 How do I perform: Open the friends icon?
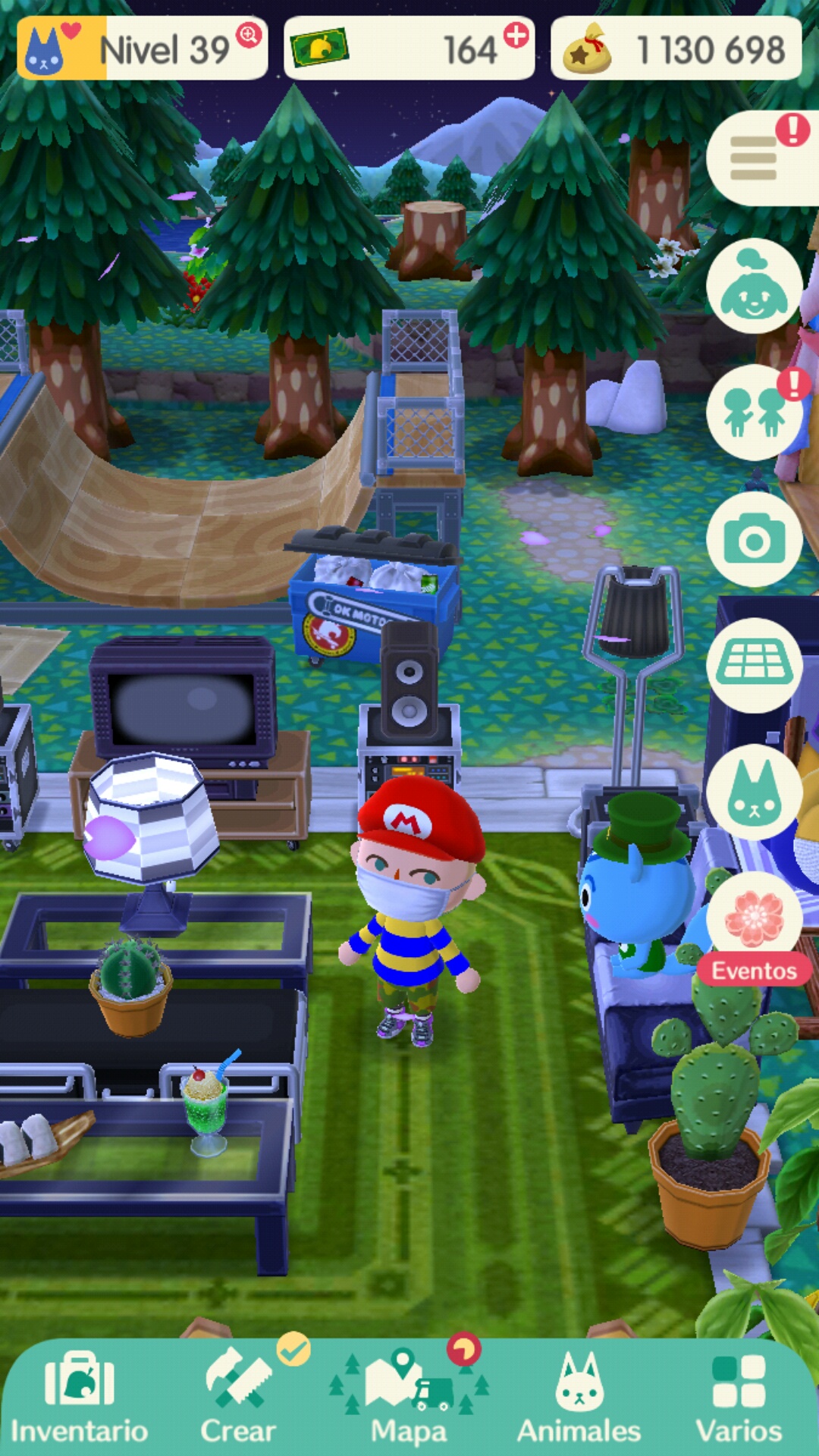[754, 413]
